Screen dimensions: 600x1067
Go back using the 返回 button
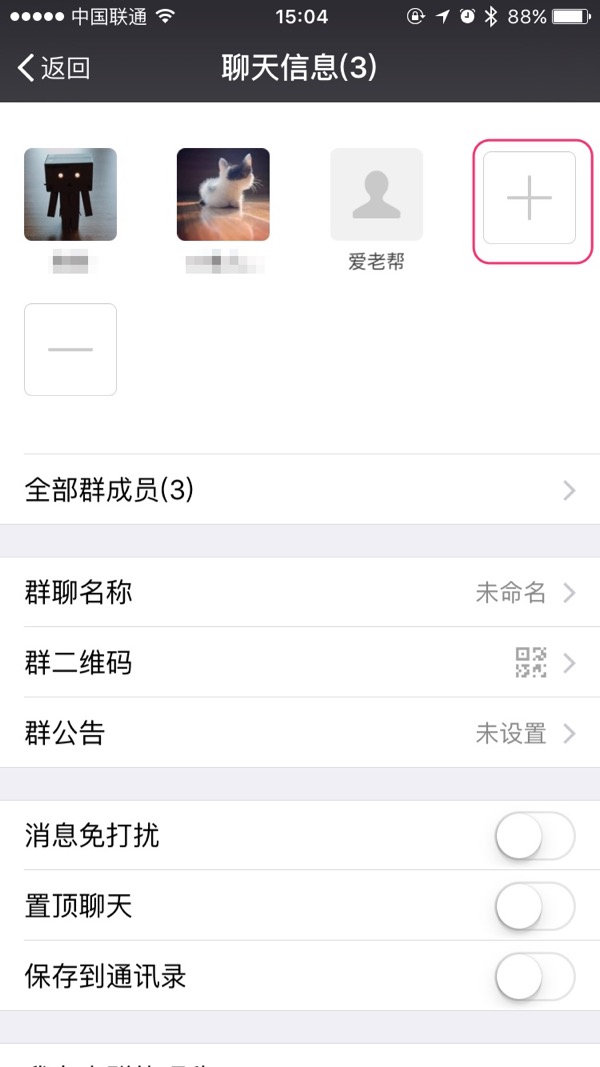pos(55,68)
